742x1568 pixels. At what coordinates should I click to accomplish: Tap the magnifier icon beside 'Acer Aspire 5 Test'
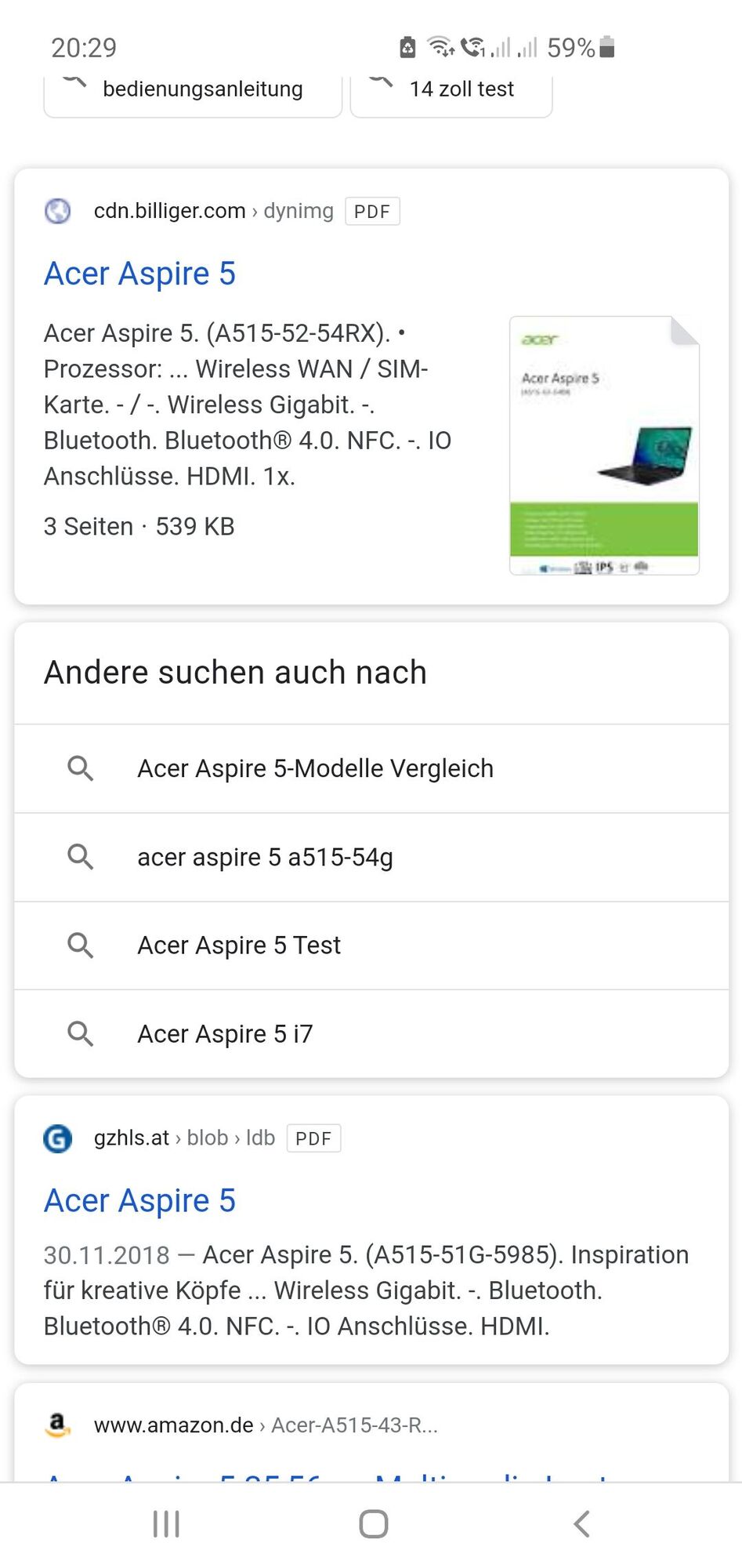(x=81, y=946)
